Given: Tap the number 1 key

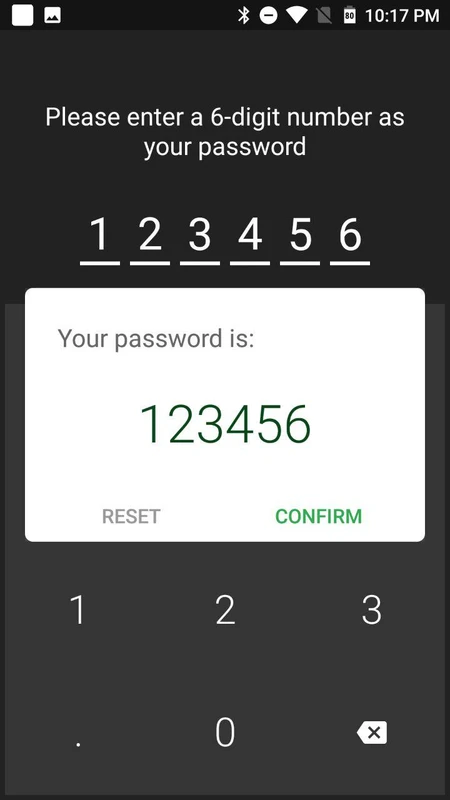Looking at the screenshot, I should (x=78, y=610).
